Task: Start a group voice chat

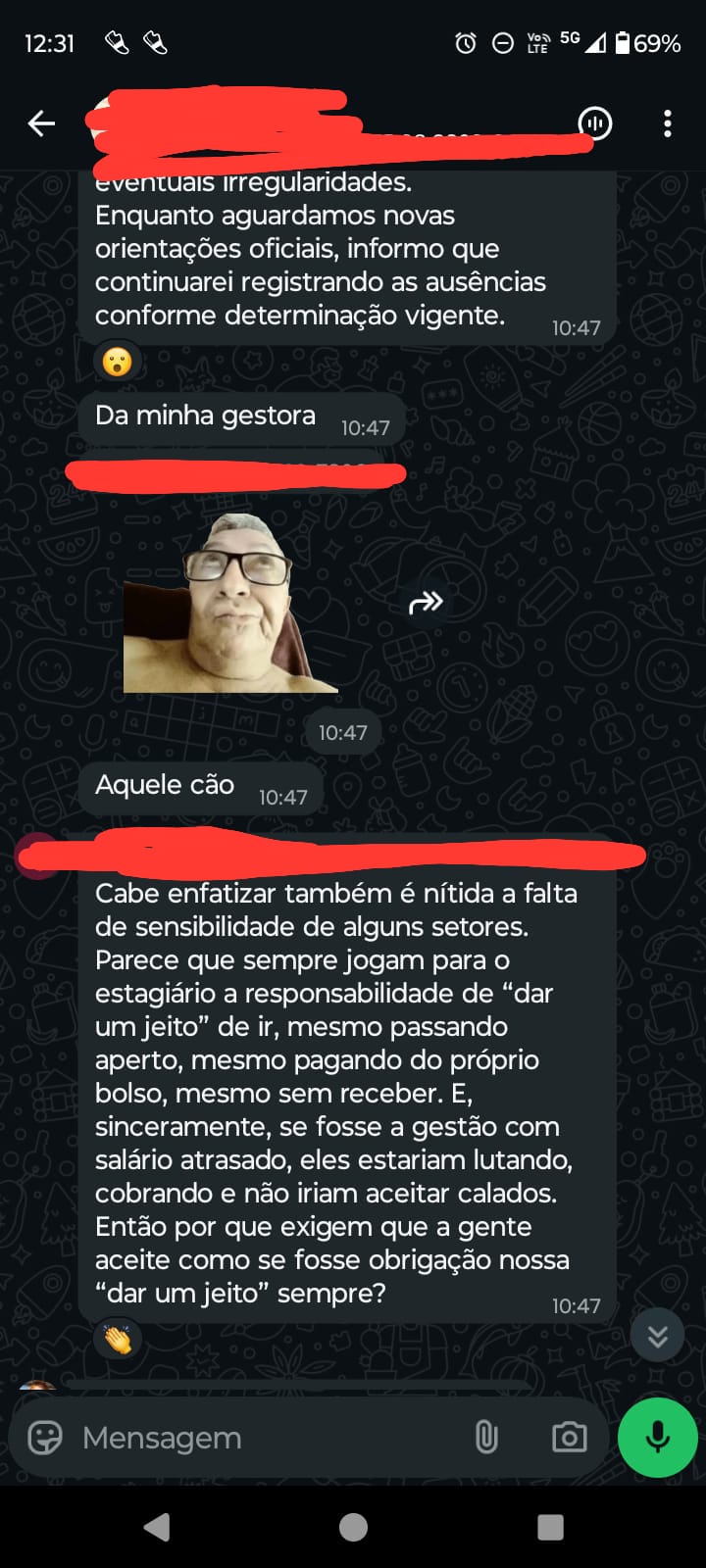Action: coord(595,123)
